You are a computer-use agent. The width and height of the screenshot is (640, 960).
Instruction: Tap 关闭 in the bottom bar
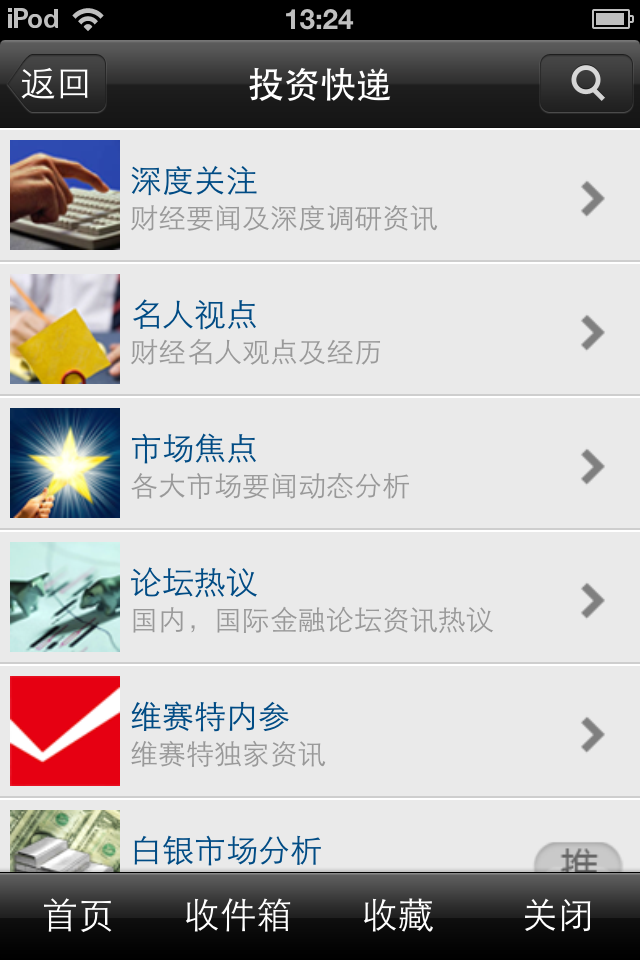(x=558, y=916)
